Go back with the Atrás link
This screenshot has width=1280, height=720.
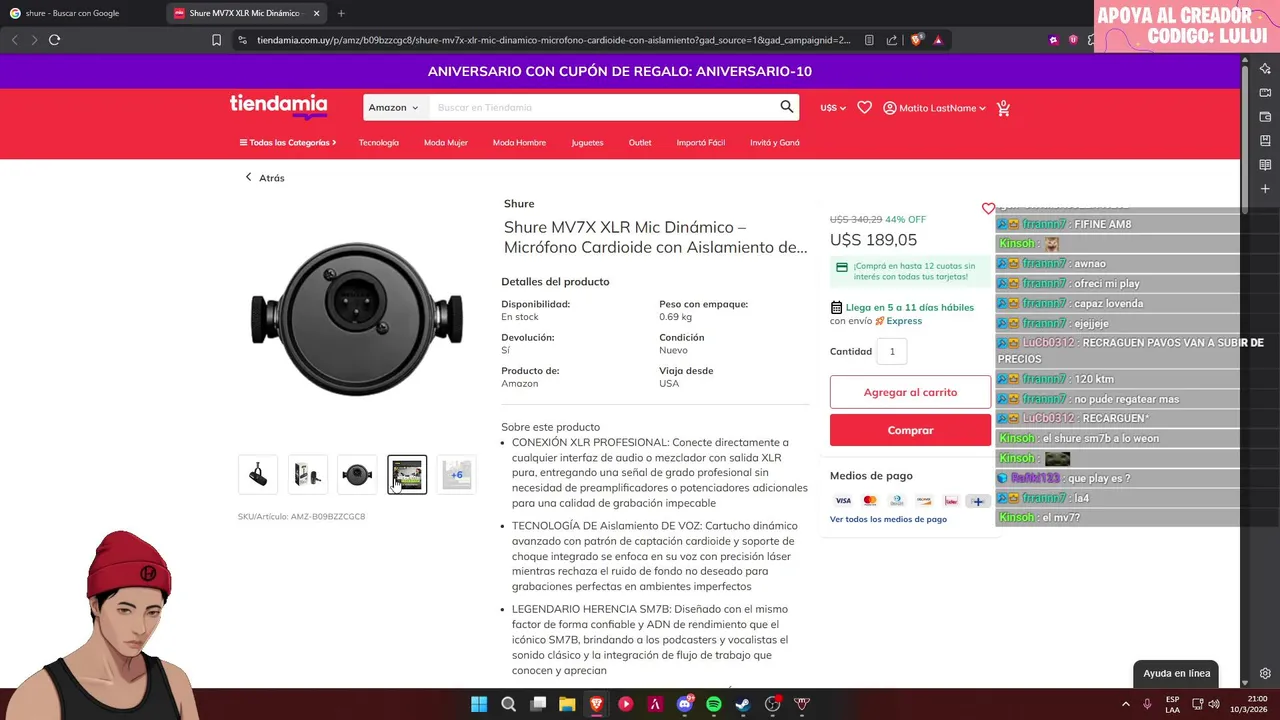(265, 178)
